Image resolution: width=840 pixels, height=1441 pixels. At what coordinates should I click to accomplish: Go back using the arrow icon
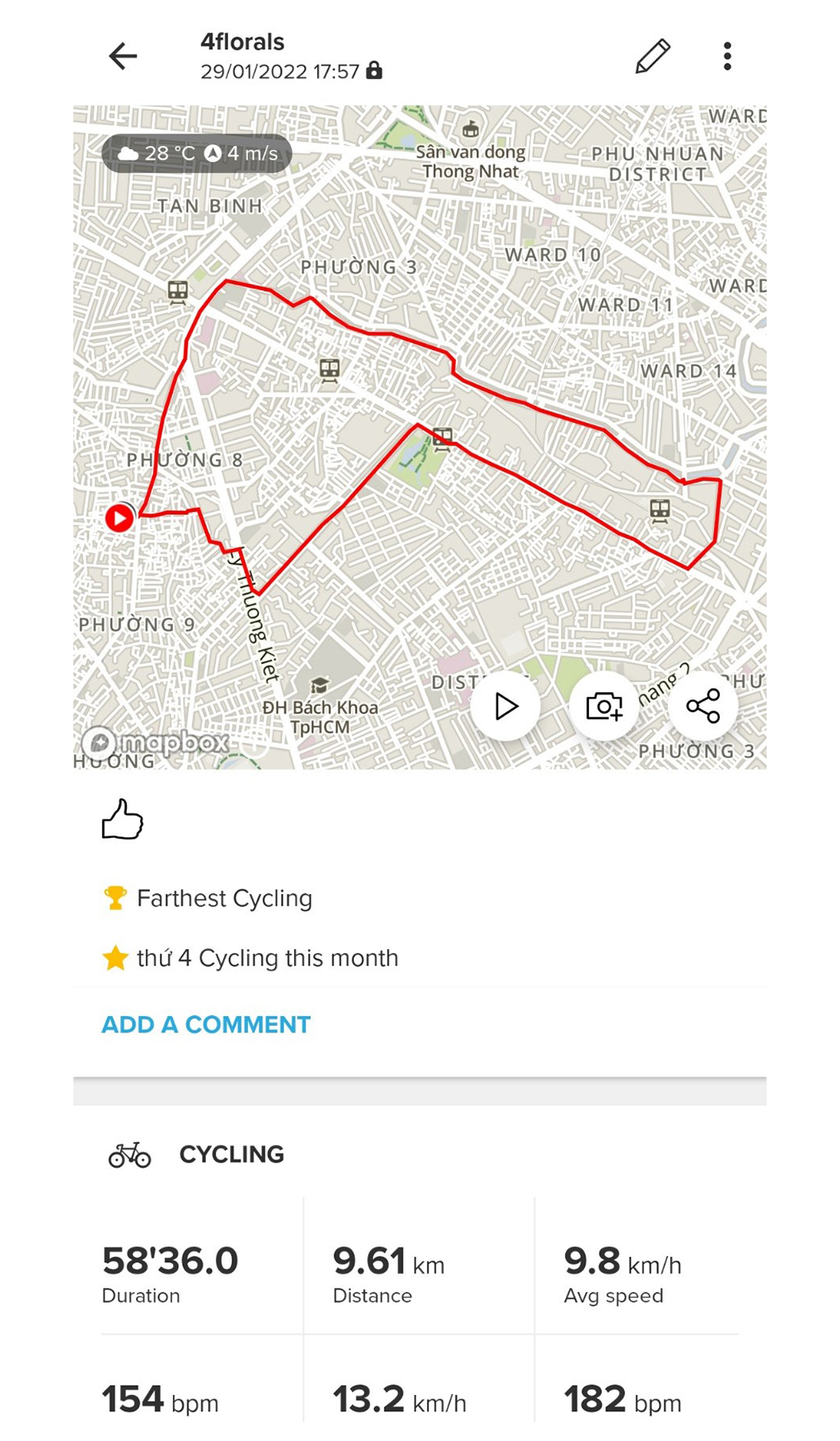click(x=124, y=56)
